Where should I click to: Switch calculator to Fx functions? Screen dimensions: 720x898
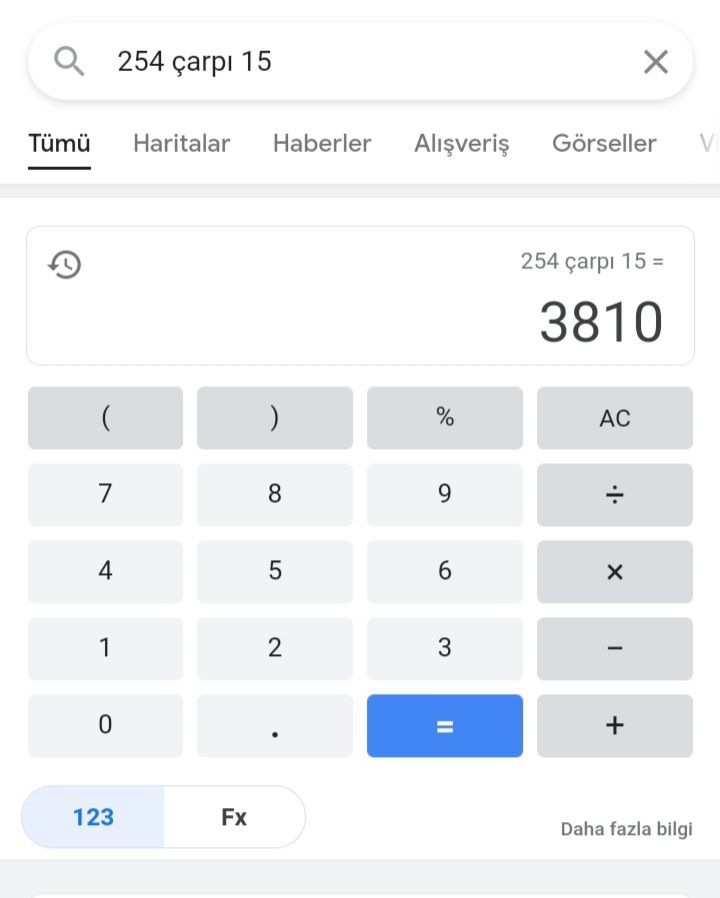(234, 817)
